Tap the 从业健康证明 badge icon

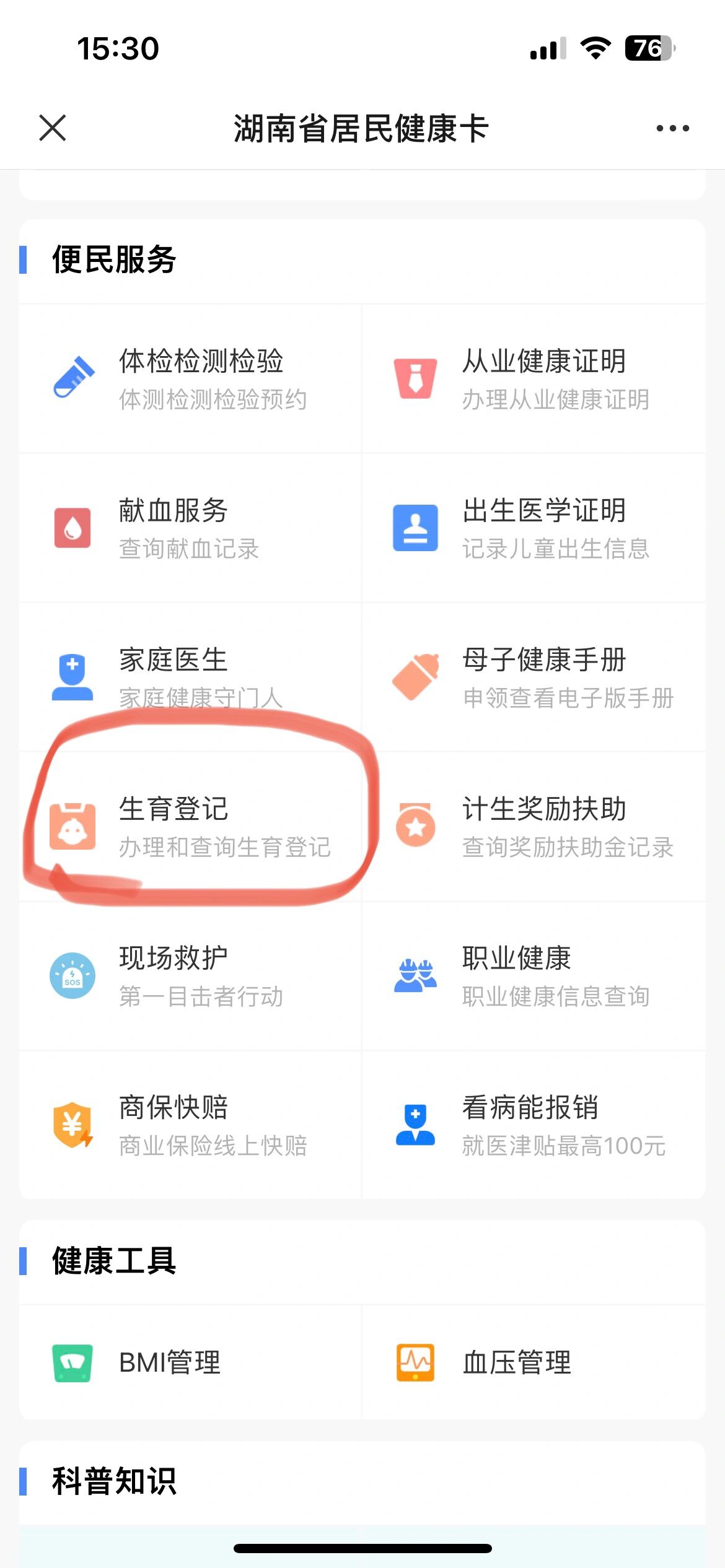point(415,379)
